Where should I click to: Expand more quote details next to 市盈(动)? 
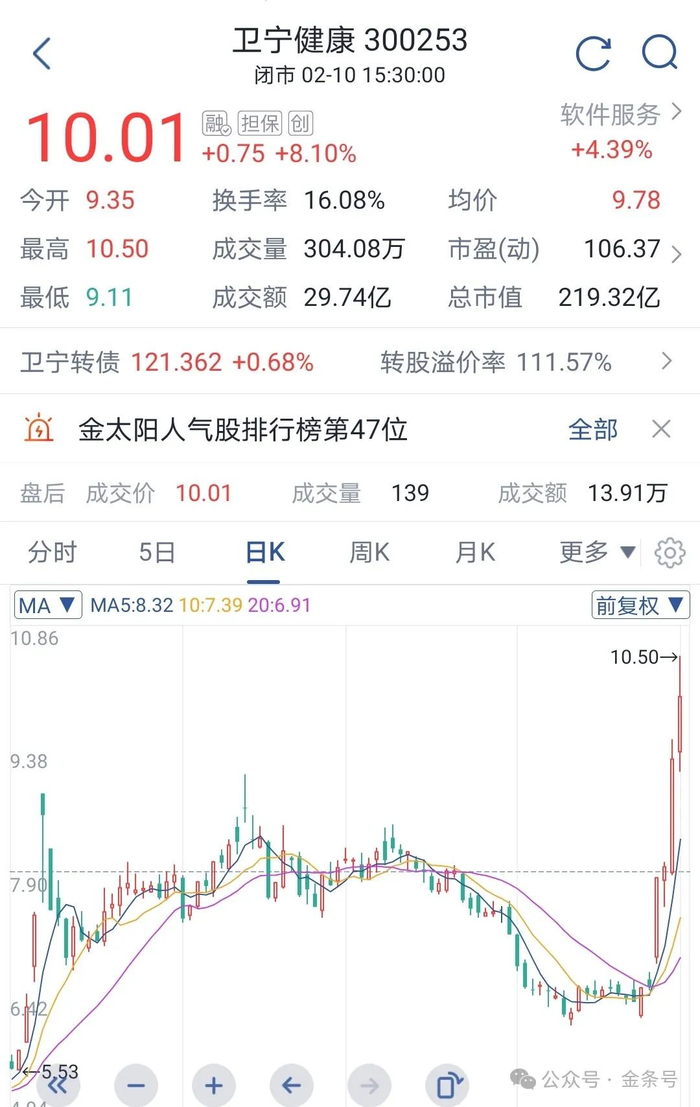click(677, 252)
